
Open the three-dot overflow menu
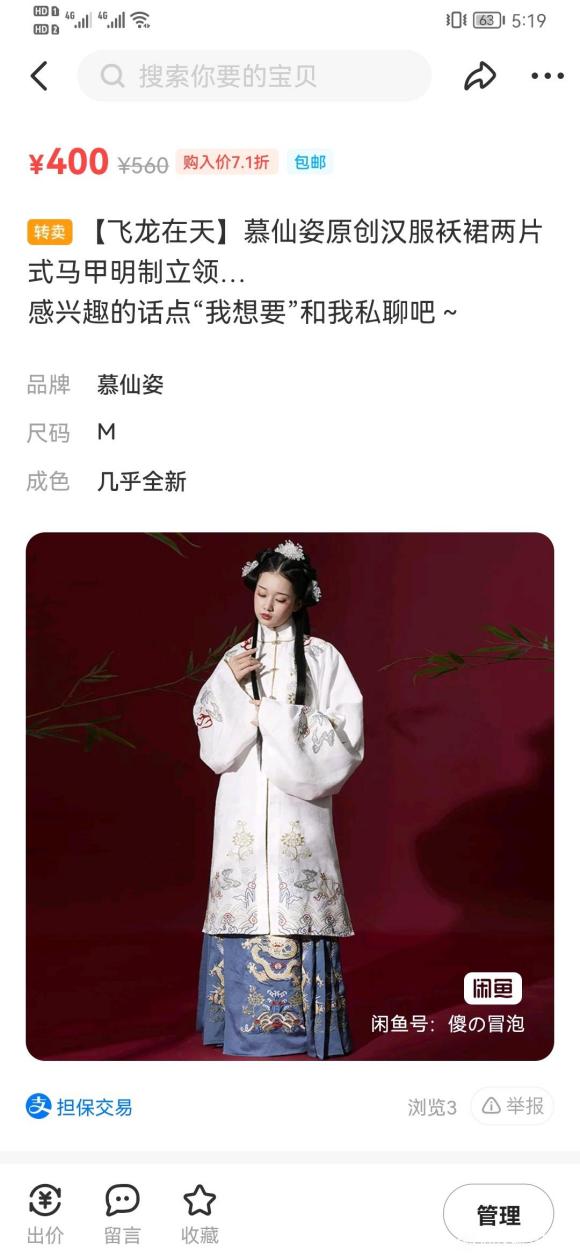tap(547, 76)
